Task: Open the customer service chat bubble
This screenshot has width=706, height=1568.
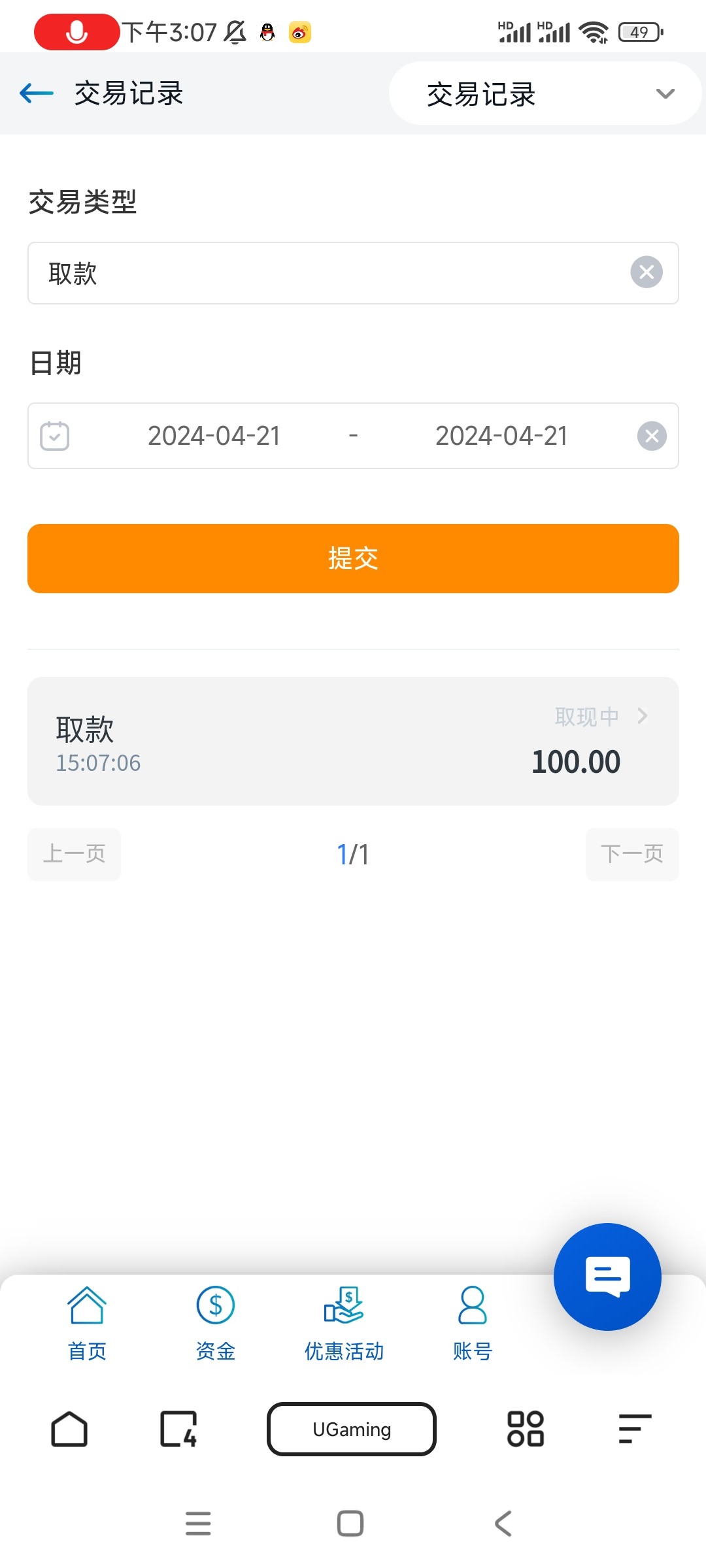Action: pyautogui.click(x=607, y=1278)
